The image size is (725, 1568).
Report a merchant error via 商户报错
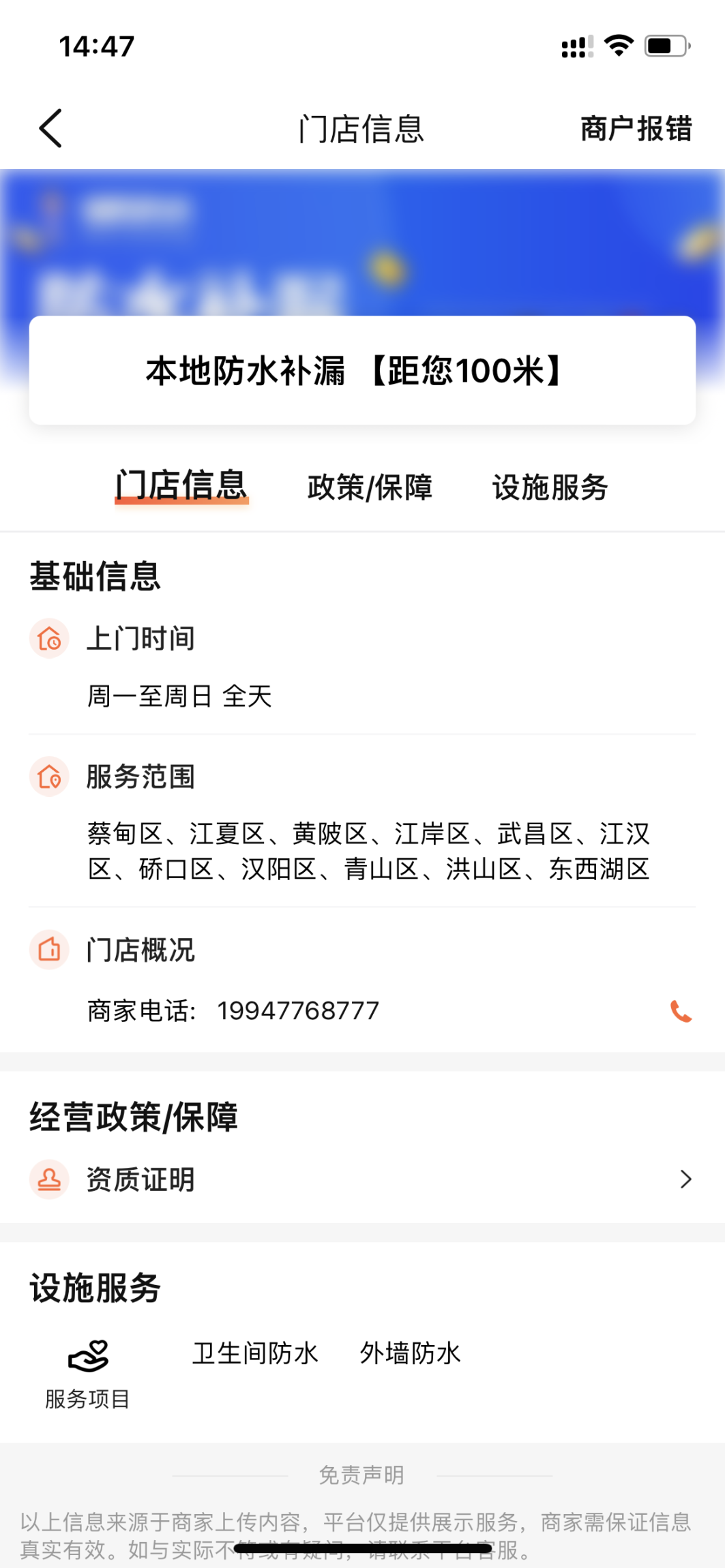[636, 129]
